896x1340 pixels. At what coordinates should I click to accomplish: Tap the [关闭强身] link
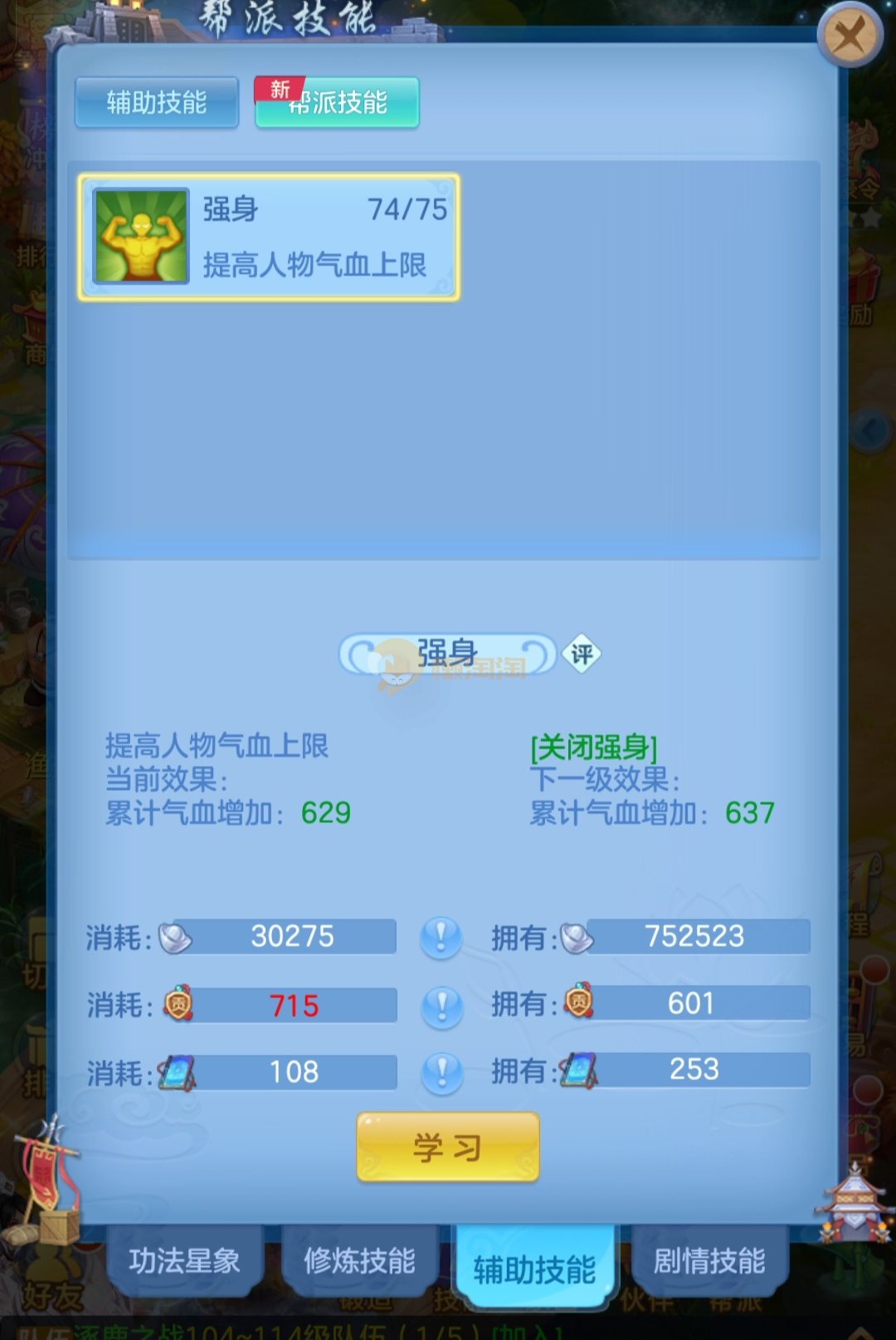593,748
